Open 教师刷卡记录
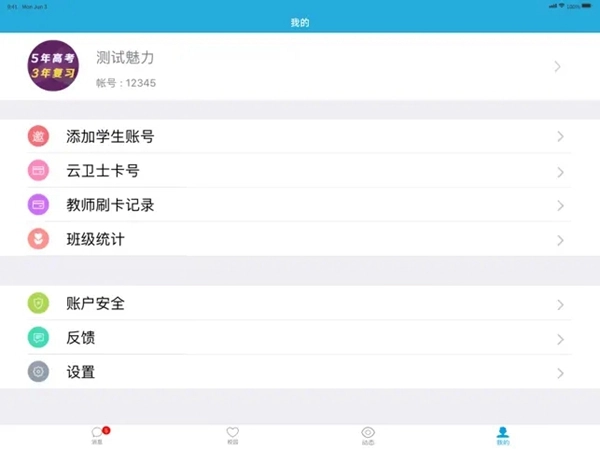 (x=300, y=206)
